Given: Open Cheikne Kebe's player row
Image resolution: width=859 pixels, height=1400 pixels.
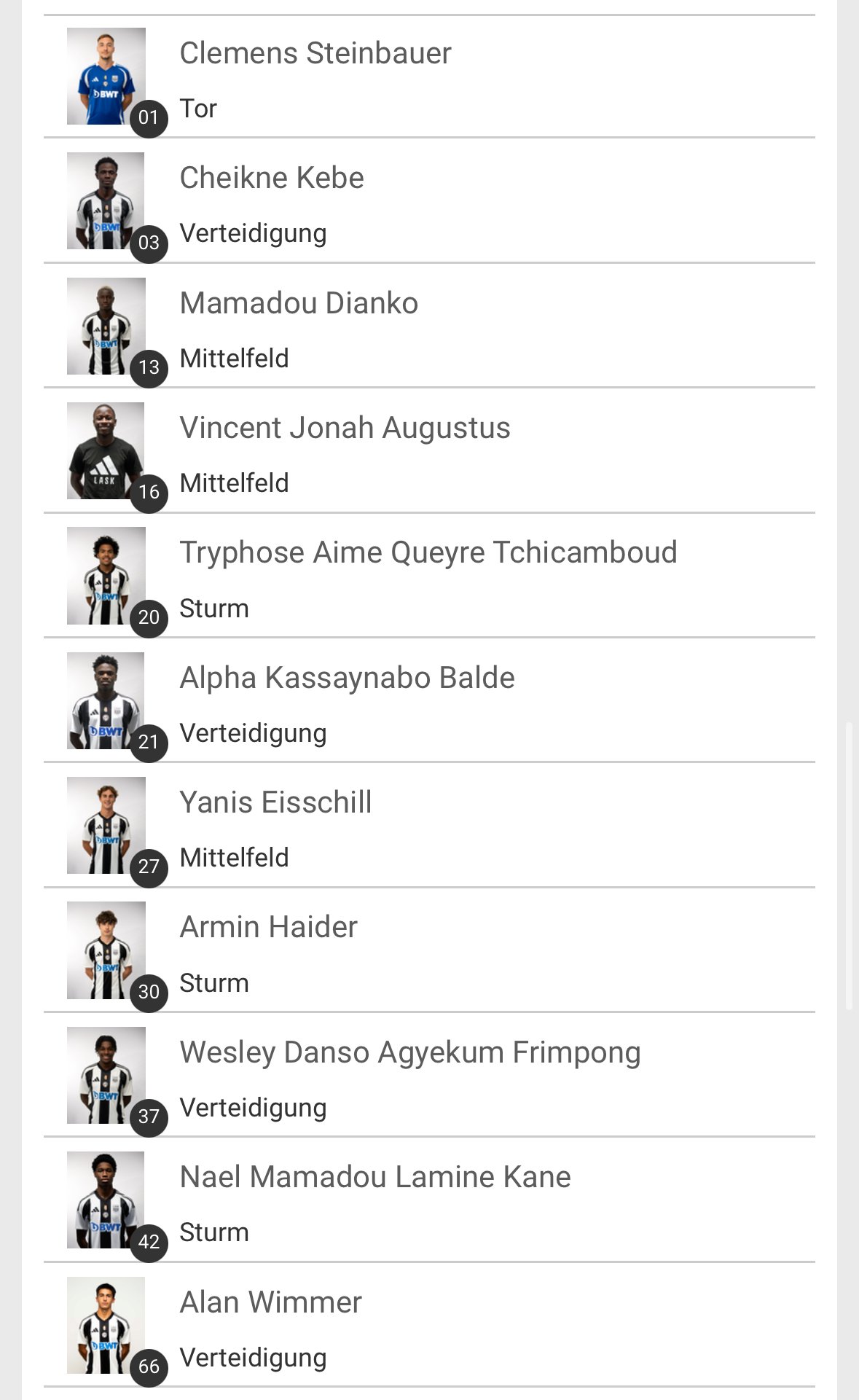Looking at the screenshot, I should 429,200.
